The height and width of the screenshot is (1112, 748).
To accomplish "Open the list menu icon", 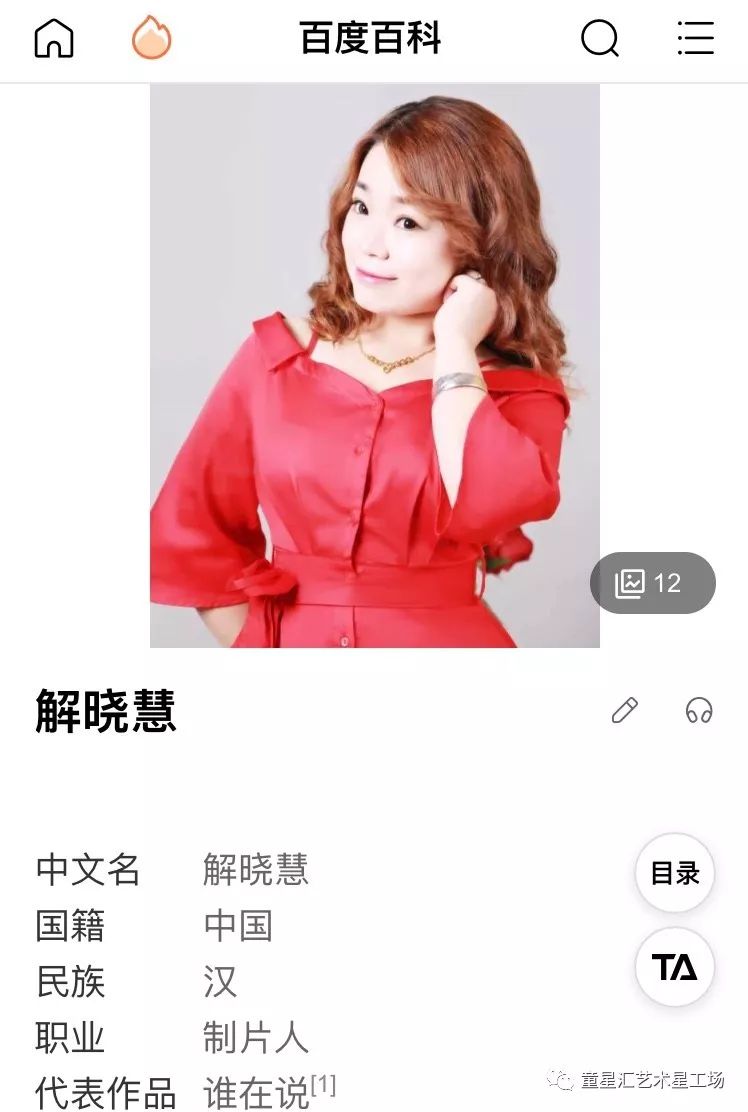I will click(695, 39).
